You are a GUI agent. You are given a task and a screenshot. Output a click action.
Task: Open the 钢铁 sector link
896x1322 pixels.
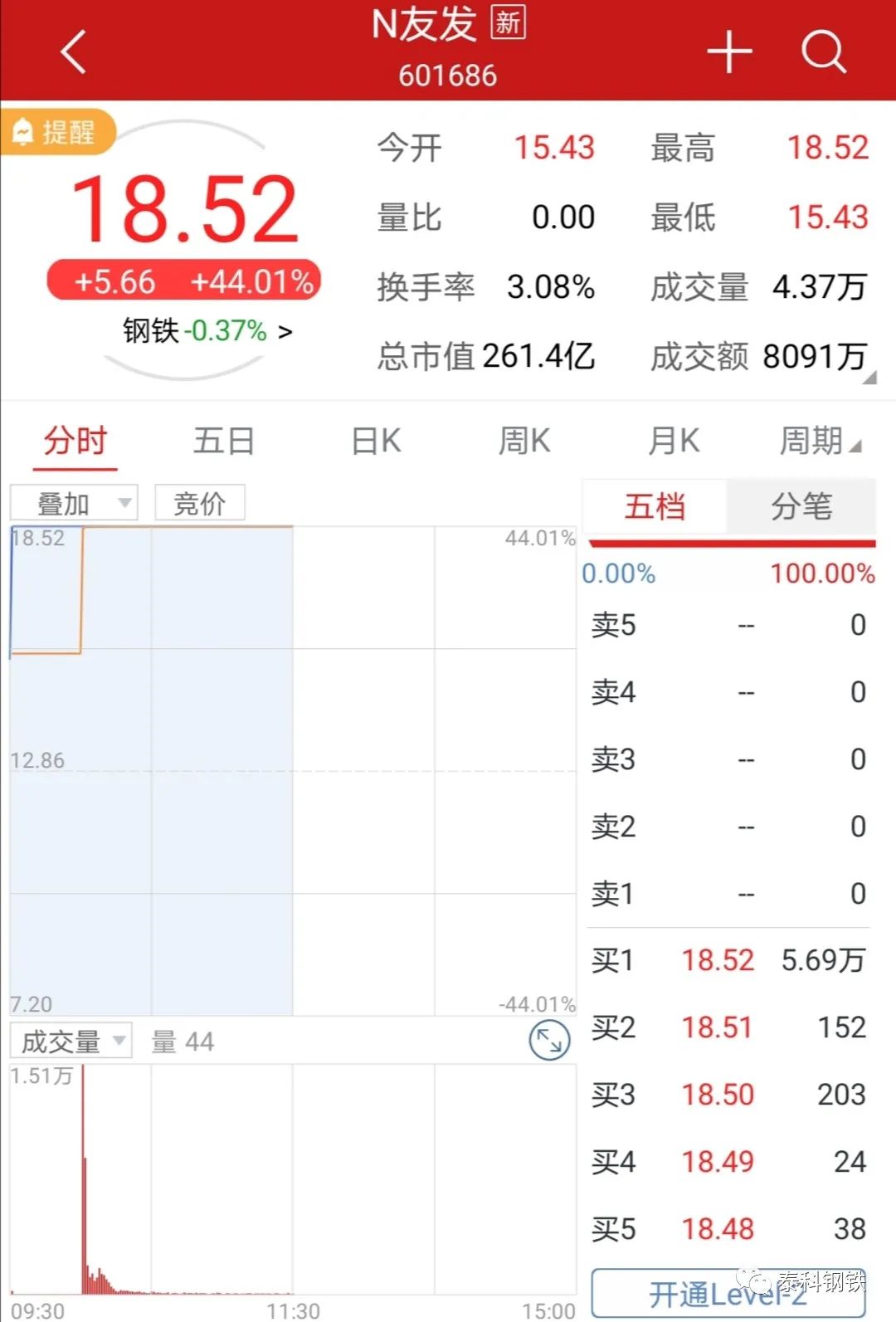[195, 330]
